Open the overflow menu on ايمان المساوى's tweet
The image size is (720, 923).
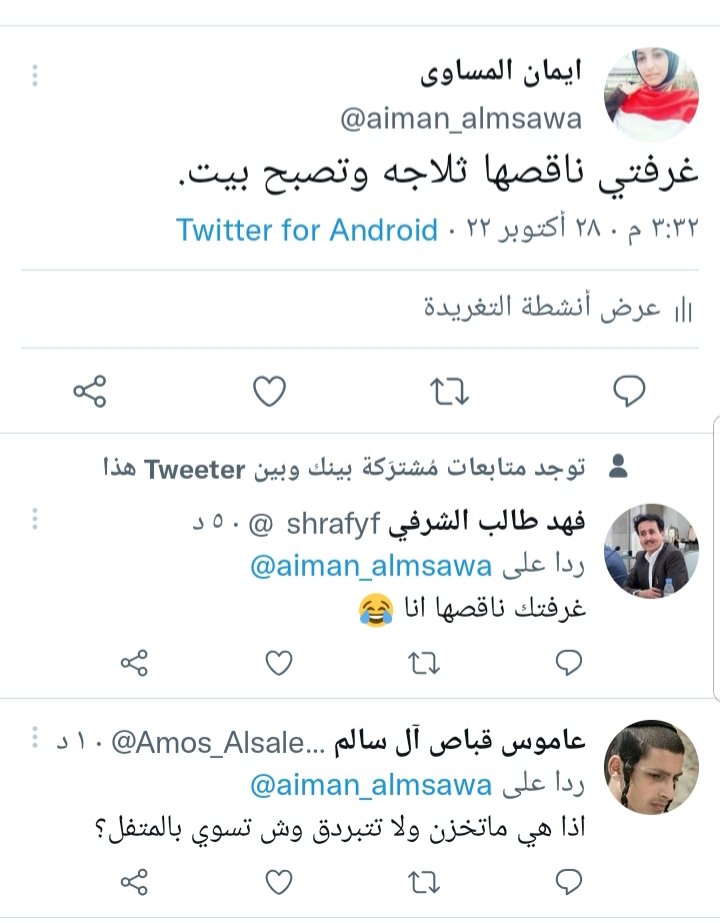click(x=35, y=76)
